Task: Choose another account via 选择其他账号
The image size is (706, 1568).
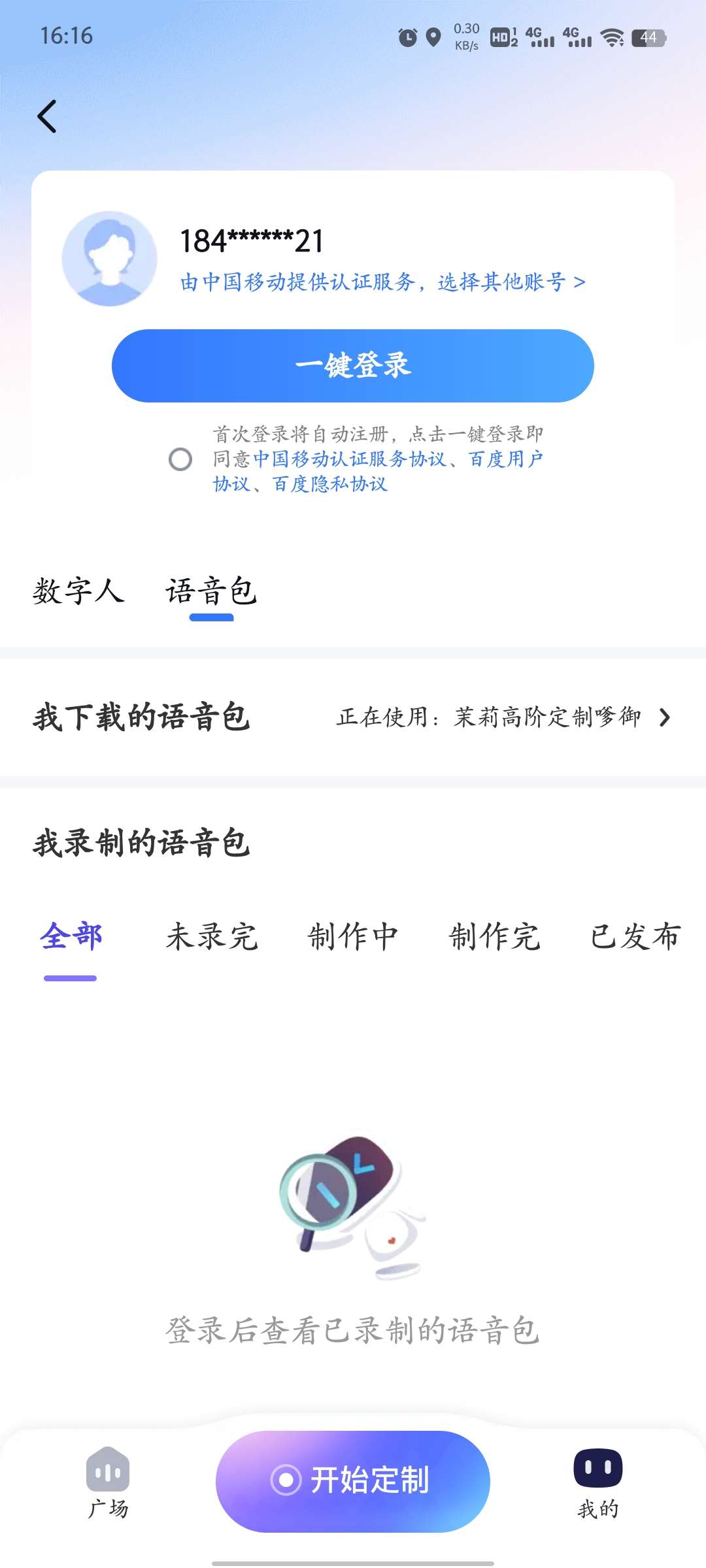Action: [x=511, y=282]
